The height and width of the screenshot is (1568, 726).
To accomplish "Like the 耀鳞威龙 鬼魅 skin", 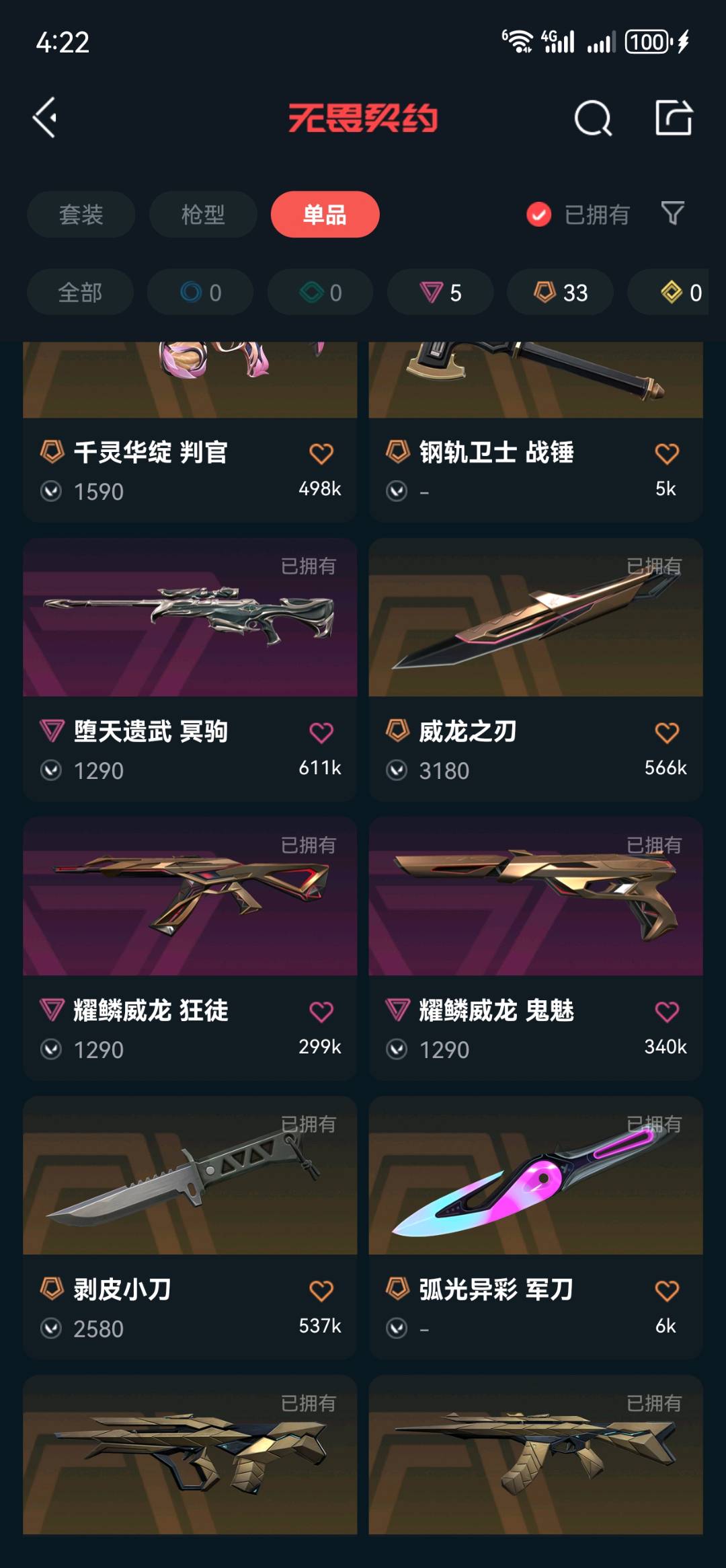I will [x=666, y=1012].
